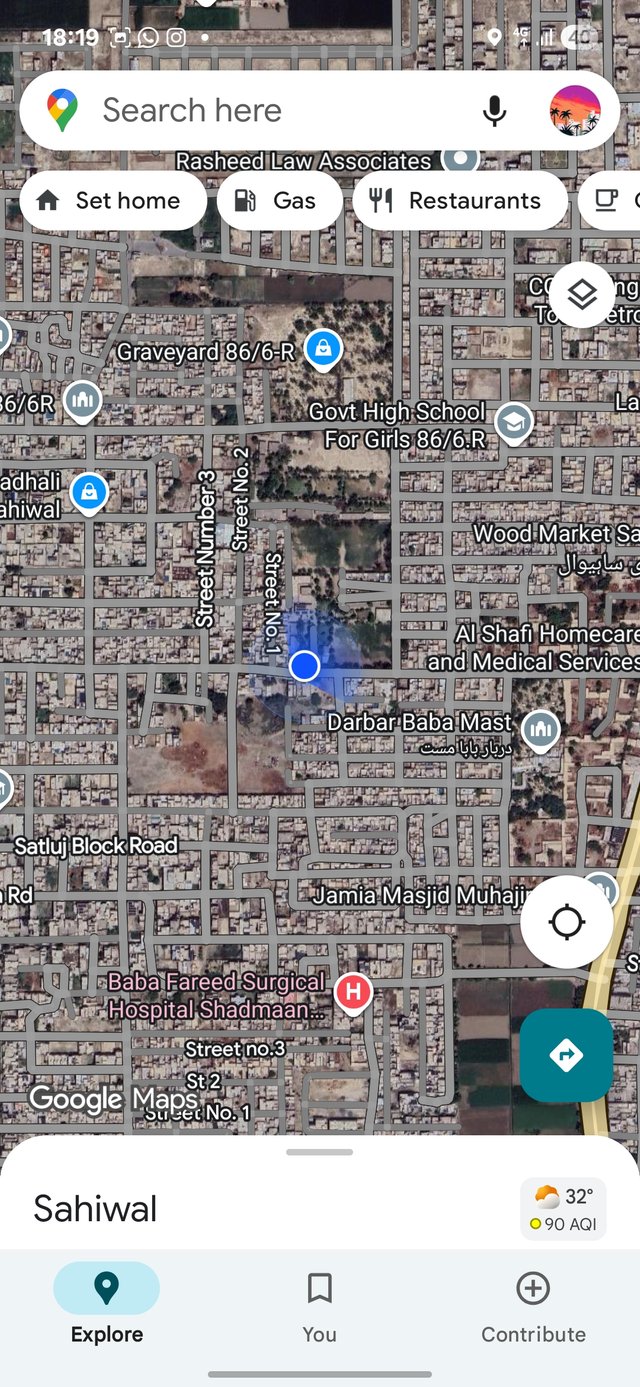Open Govt High School For Girls pin
This screenshot has height=1387, width=640.
point(513,422)
